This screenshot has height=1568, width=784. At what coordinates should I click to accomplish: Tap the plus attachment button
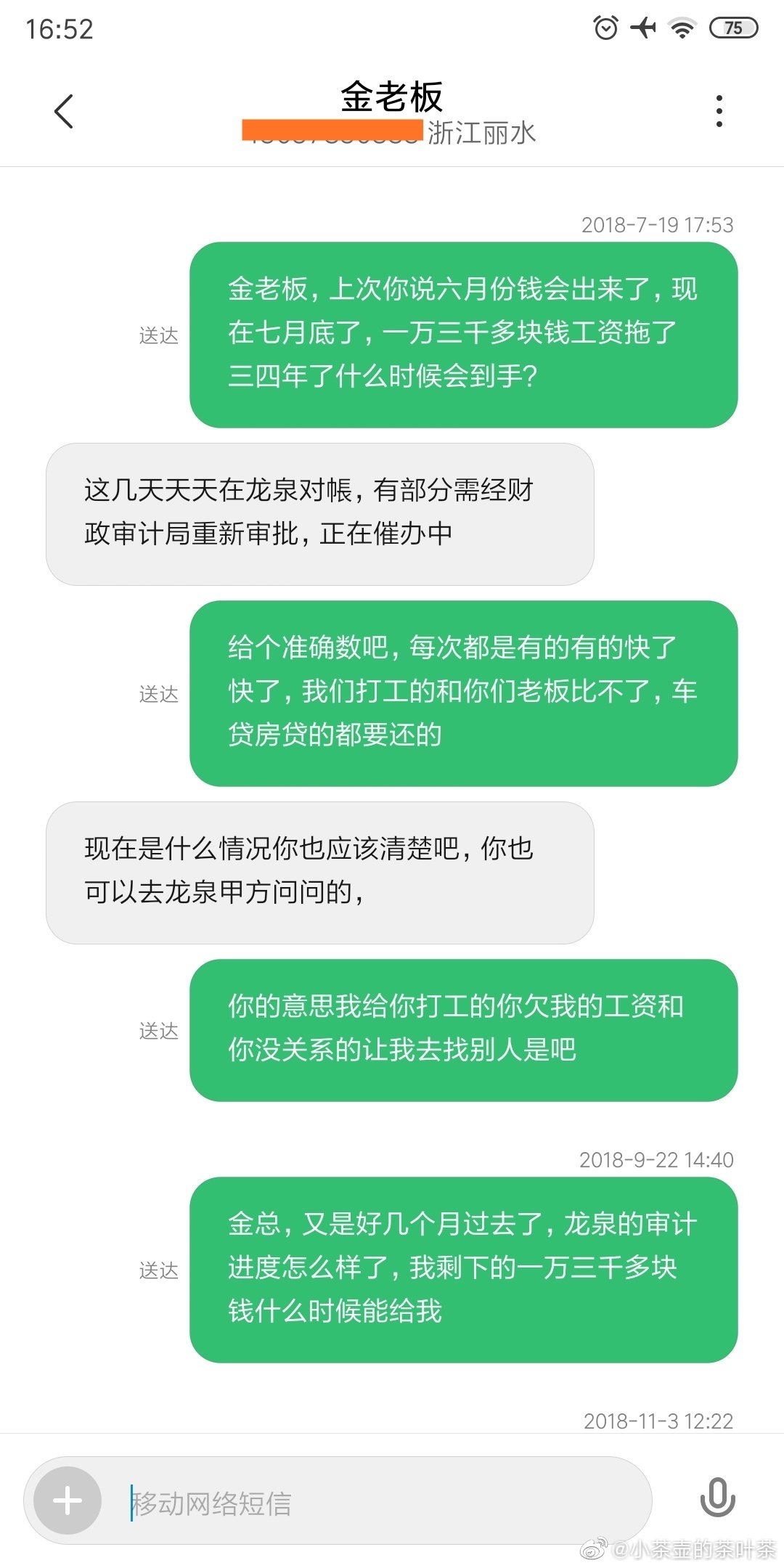coord(68,1500)
